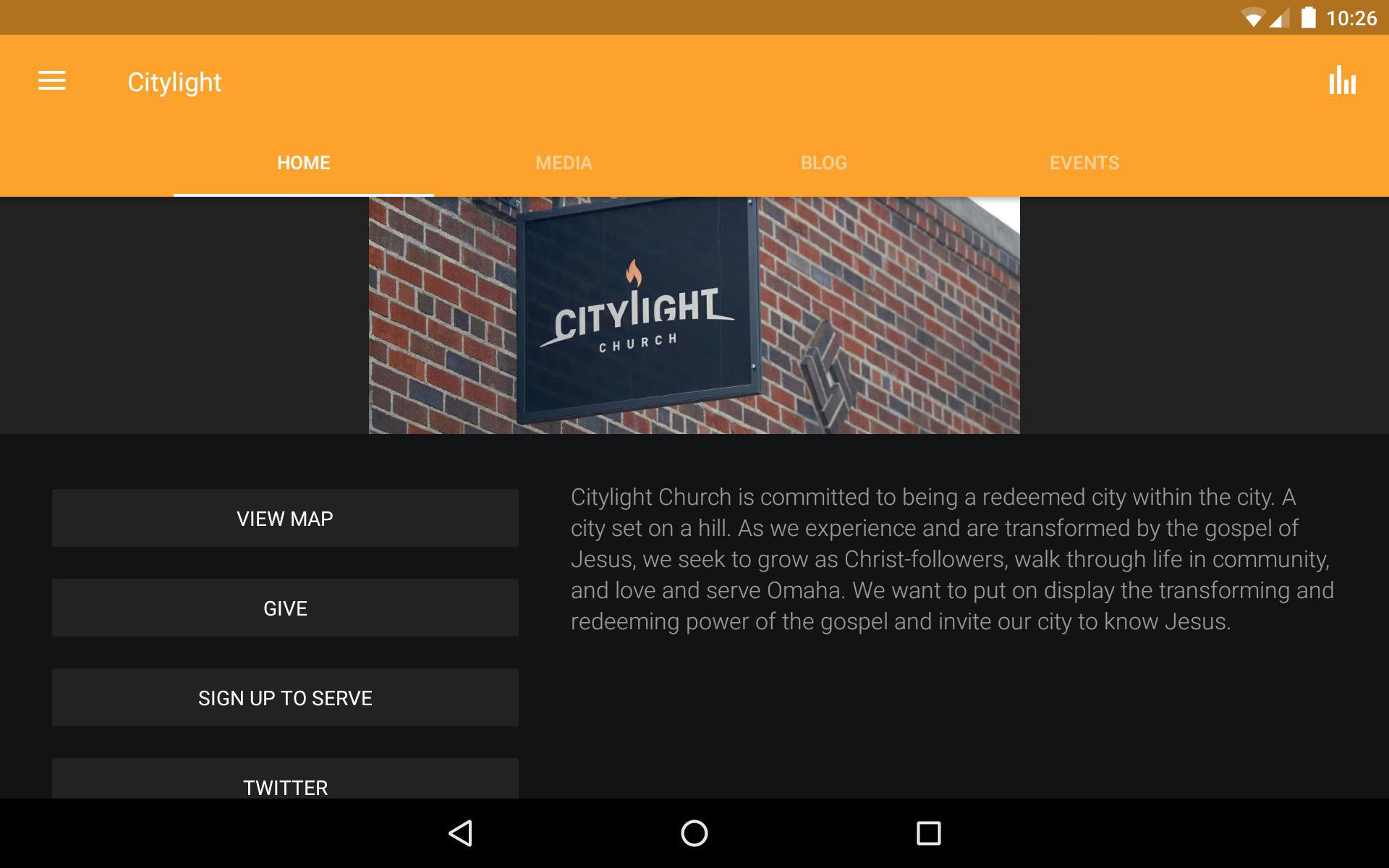Open the Give button

click(285, 608)
